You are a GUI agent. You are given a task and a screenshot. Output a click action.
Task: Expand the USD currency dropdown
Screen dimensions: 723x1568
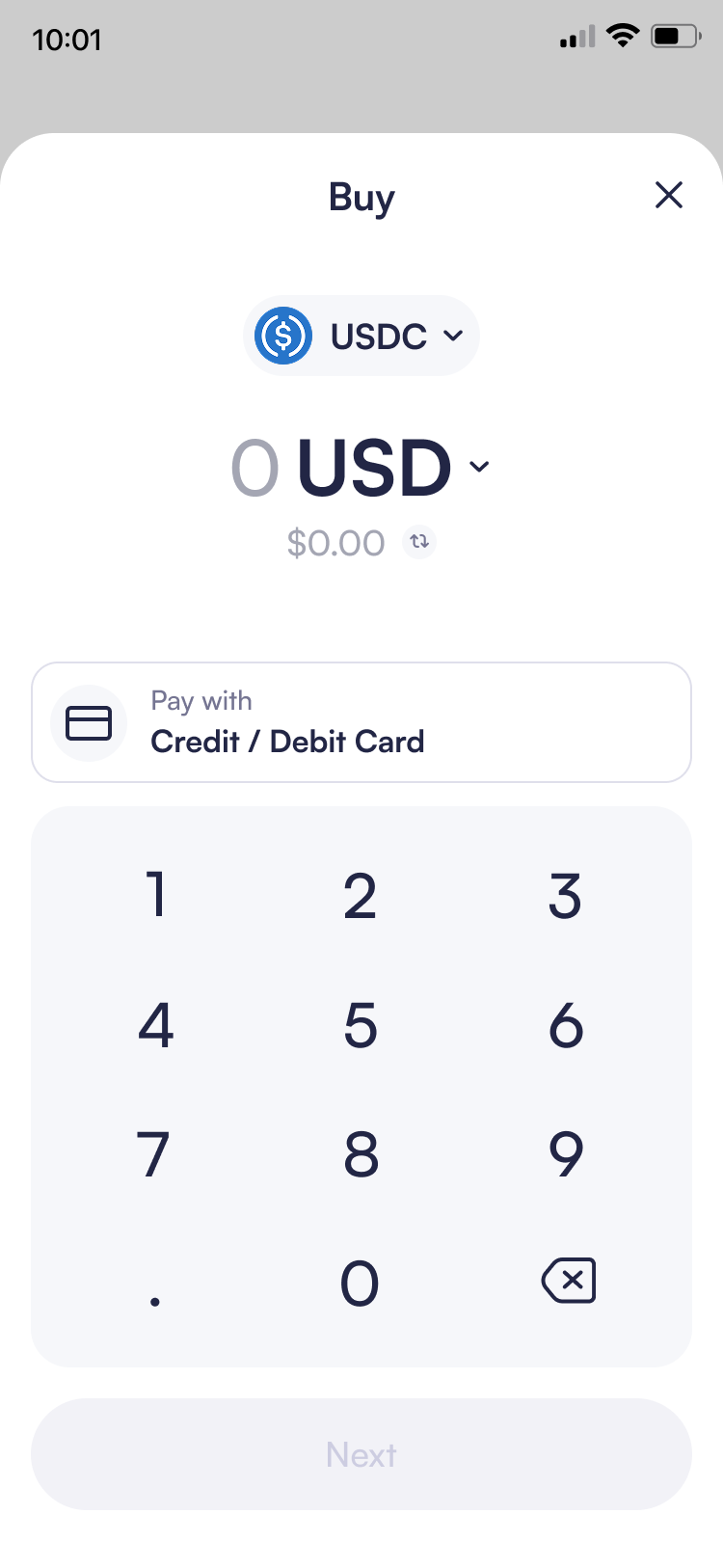tap(478, 468)
